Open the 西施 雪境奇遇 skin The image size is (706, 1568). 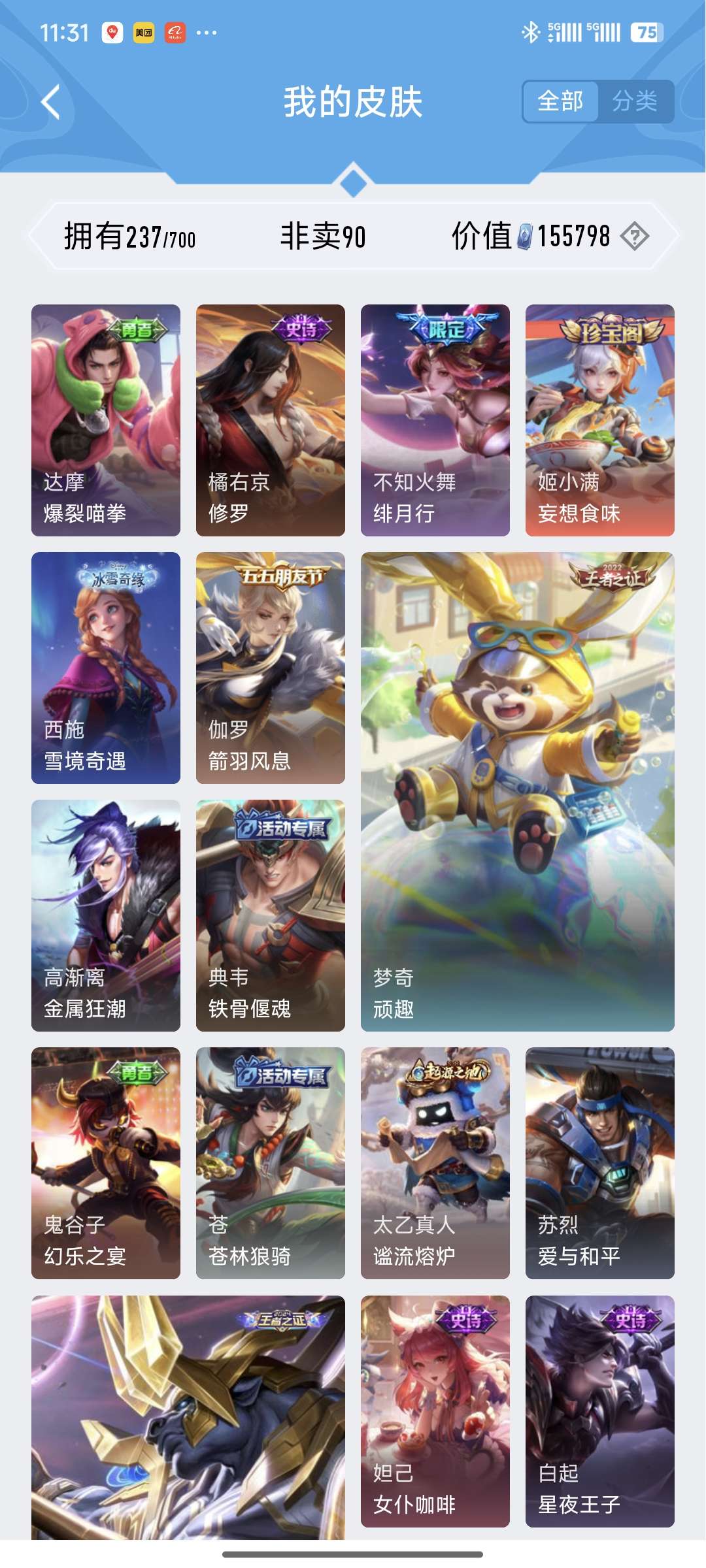[106, 668]
